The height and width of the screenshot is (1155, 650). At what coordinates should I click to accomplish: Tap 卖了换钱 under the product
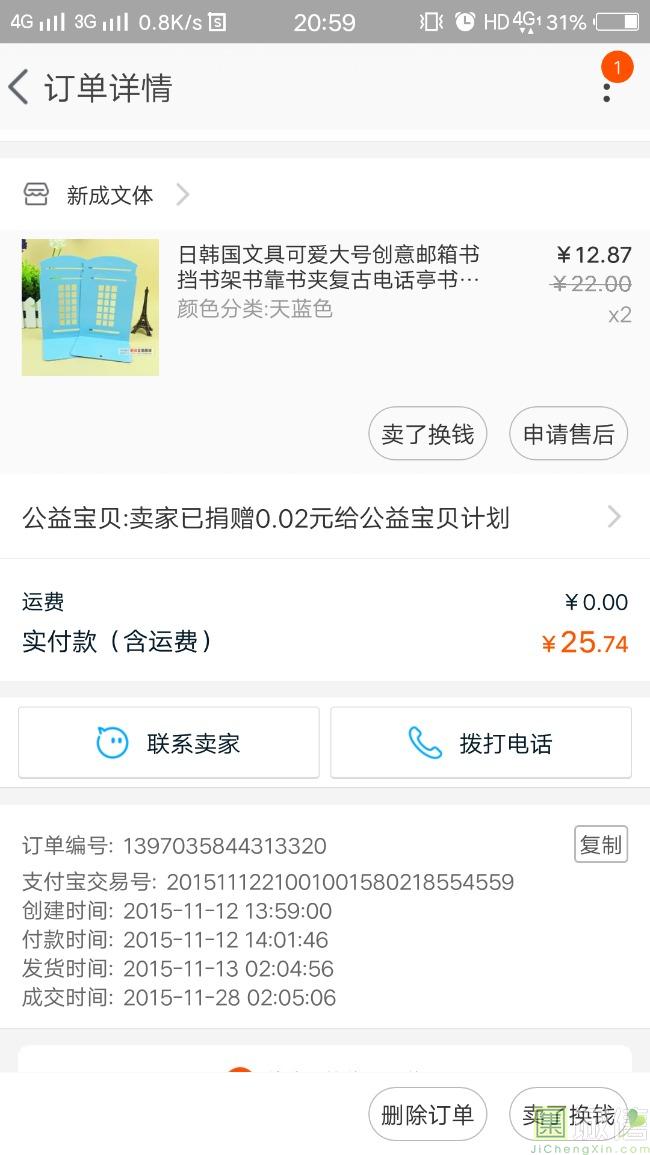tap(427, 434)
